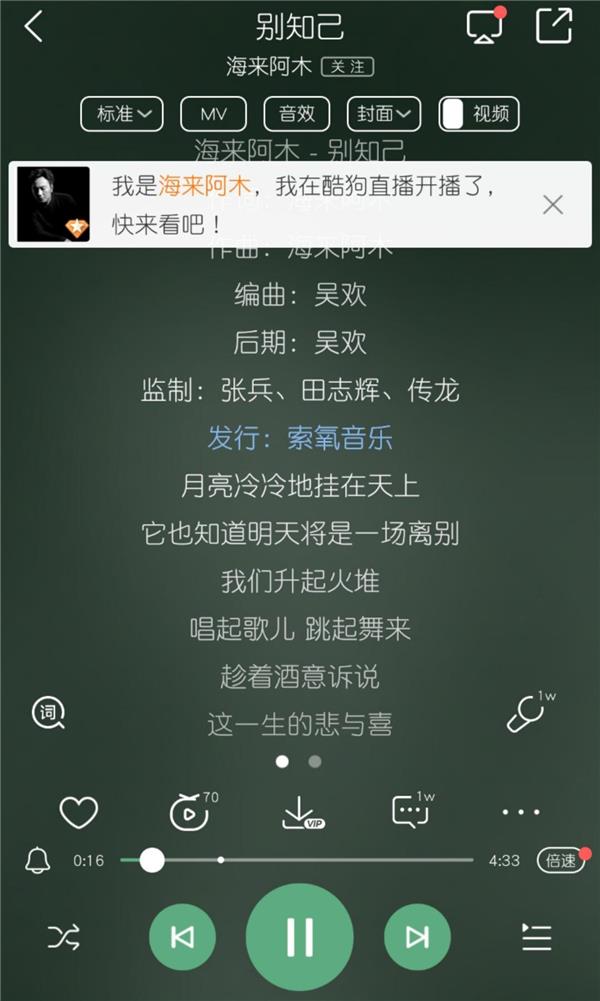The height and width of the screenshot is (1001, 600).
Task: Expand the 封面 cover dropdown
Action: coord(384,114)
